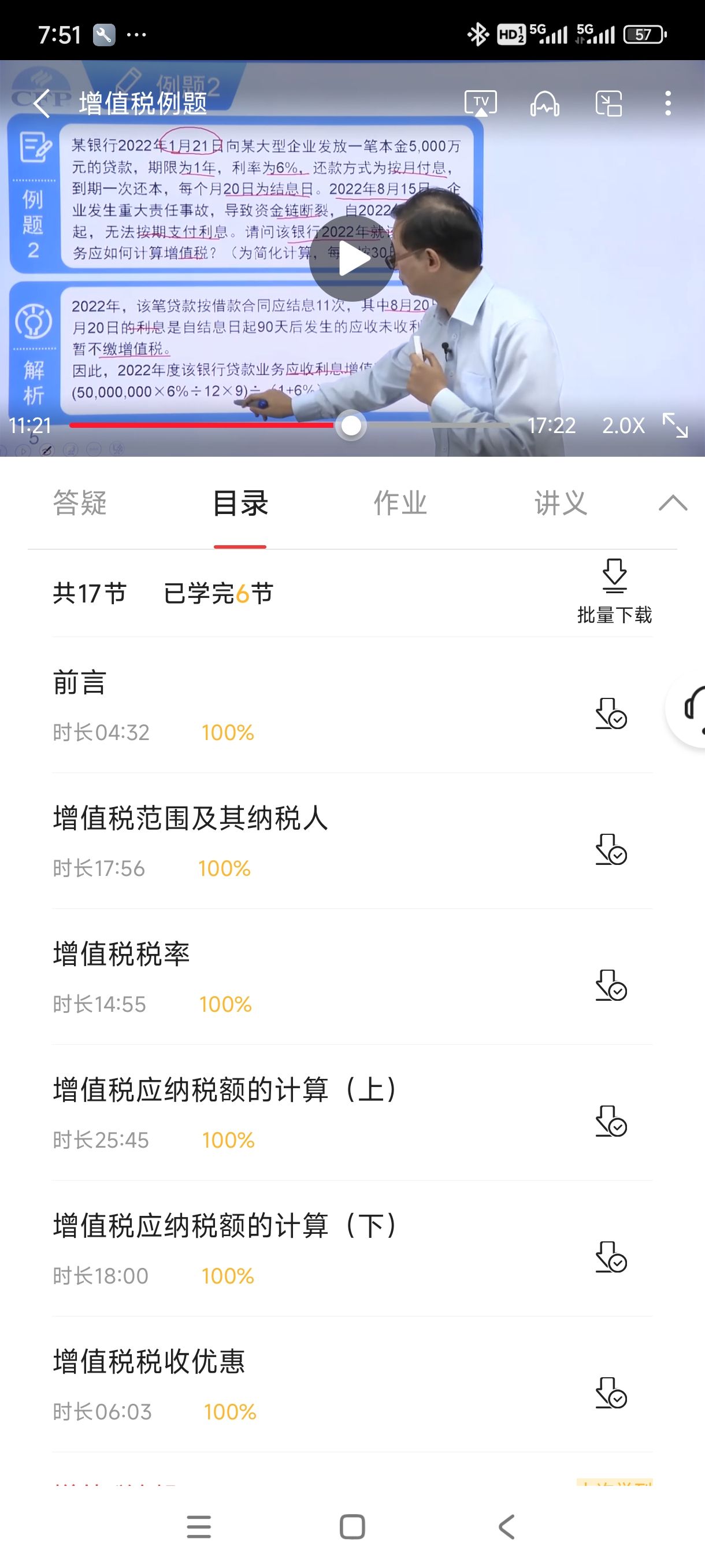Collapse the panel with the up chevron
Viewport: 705px width, 1568px height.
[673, 504]
